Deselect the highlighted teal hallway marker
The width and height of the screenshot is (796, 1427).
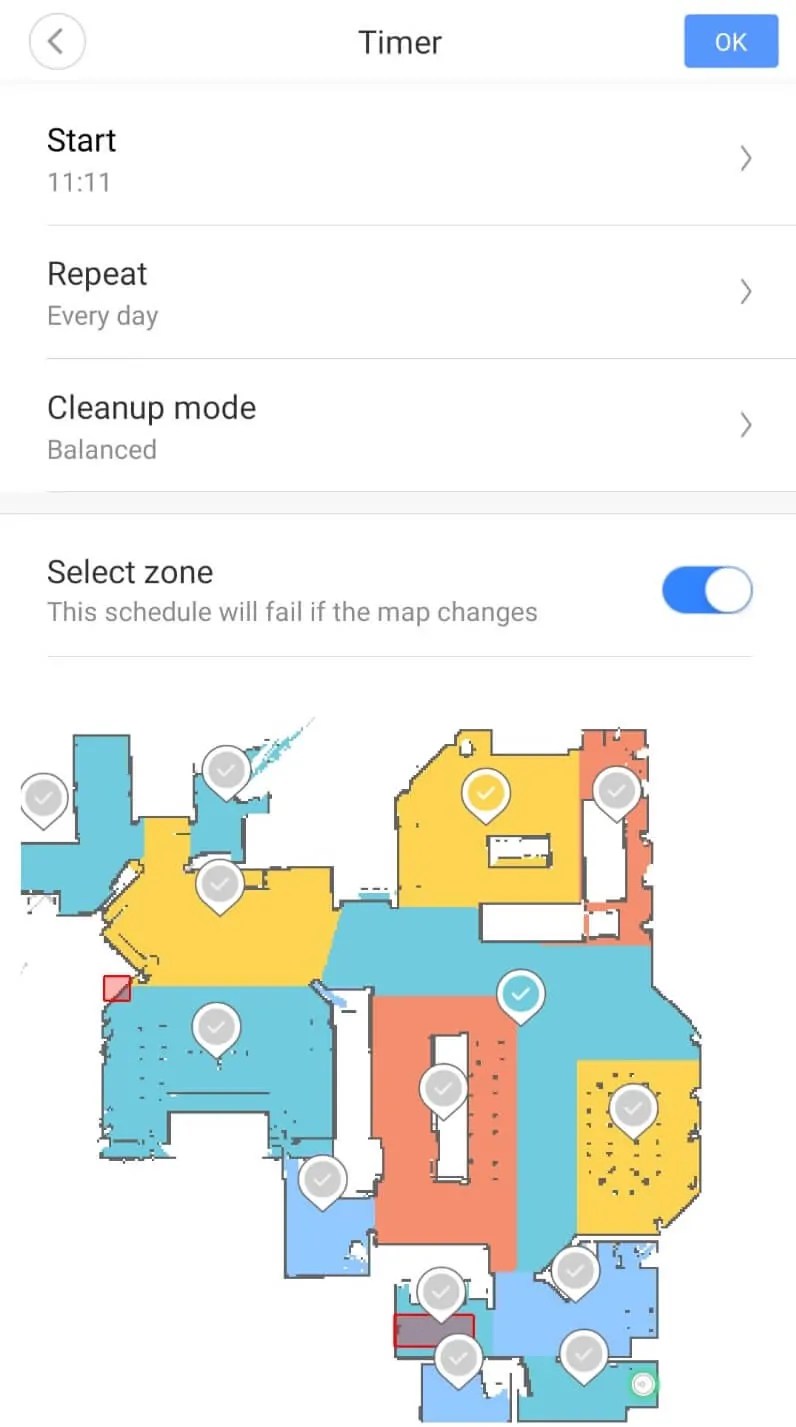click(x=520, y=995)
